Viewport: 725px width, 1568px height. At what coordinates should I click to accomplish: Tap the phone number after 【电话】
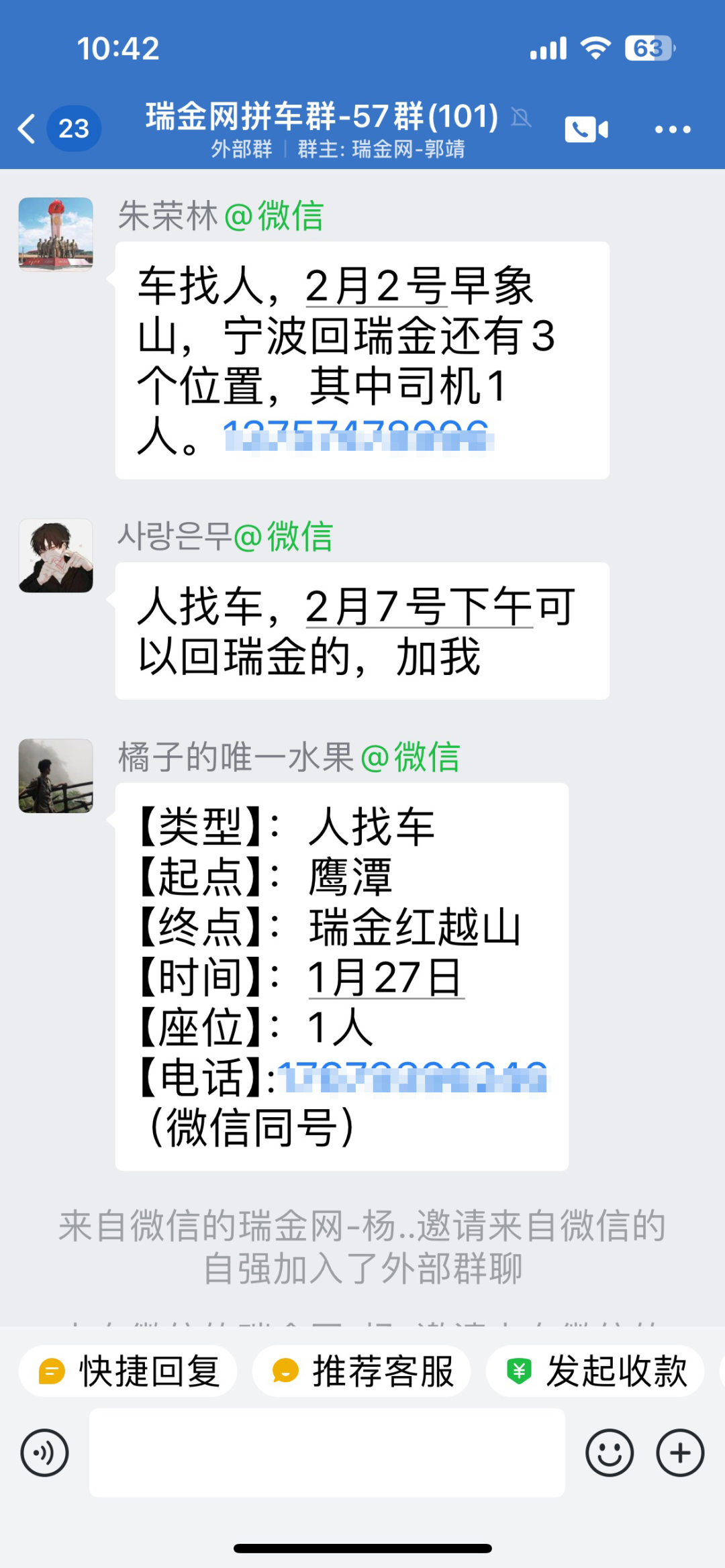click(413, 1078)
